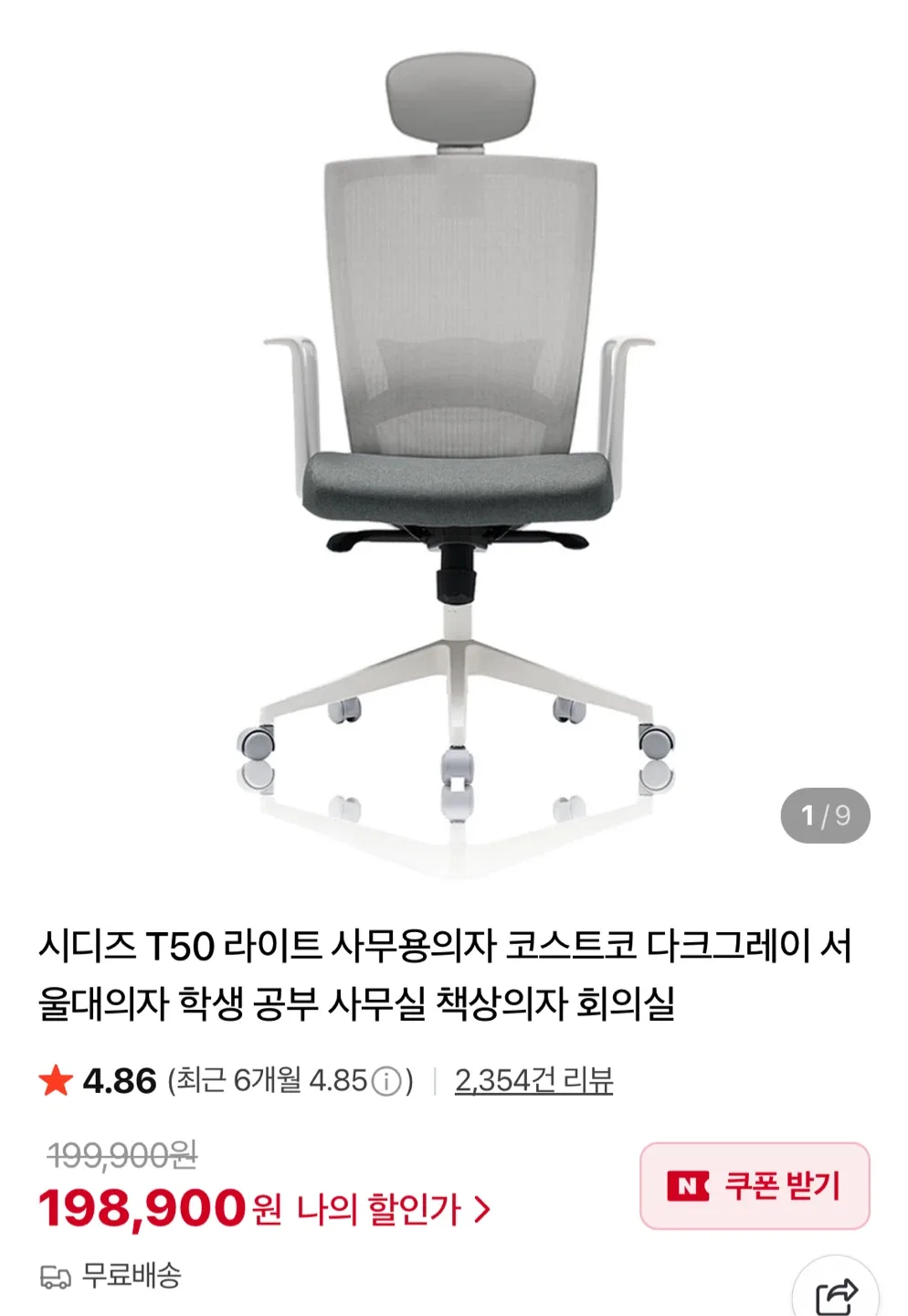
Task: Tap the 쿠폰 받기 coupon button
Action: [755, 1185]
